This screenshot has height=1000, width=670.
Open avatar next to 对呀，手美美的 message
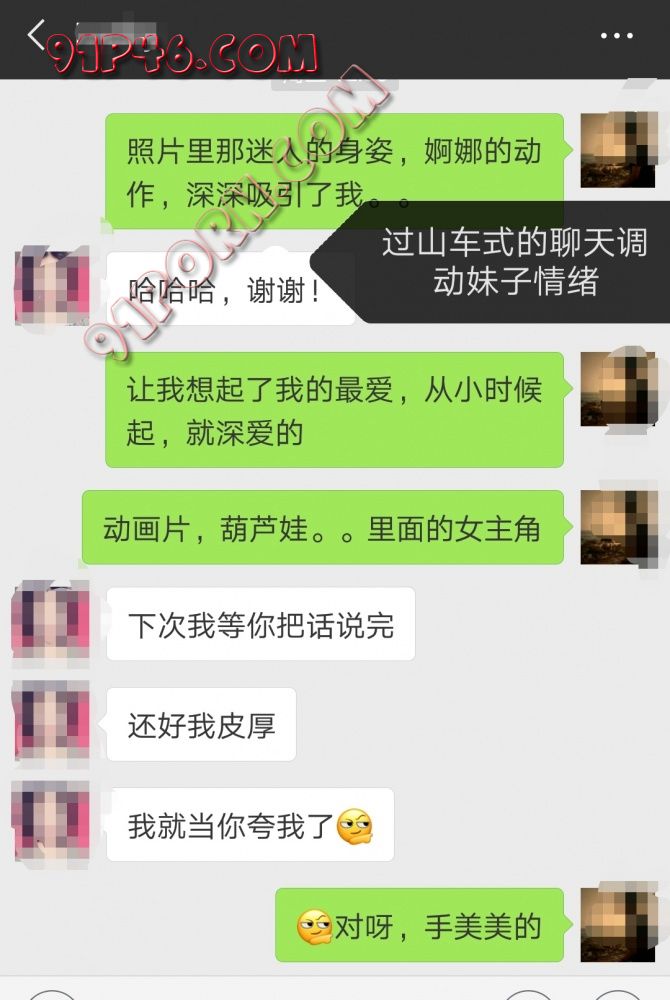click(618, 925)
